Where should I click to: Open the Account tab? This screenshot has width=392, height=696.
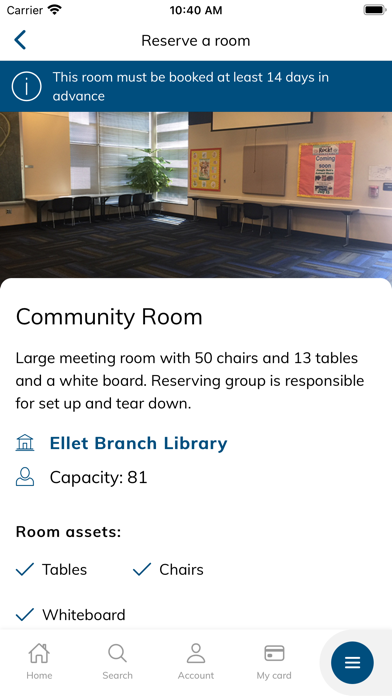[x=196, y=661]
